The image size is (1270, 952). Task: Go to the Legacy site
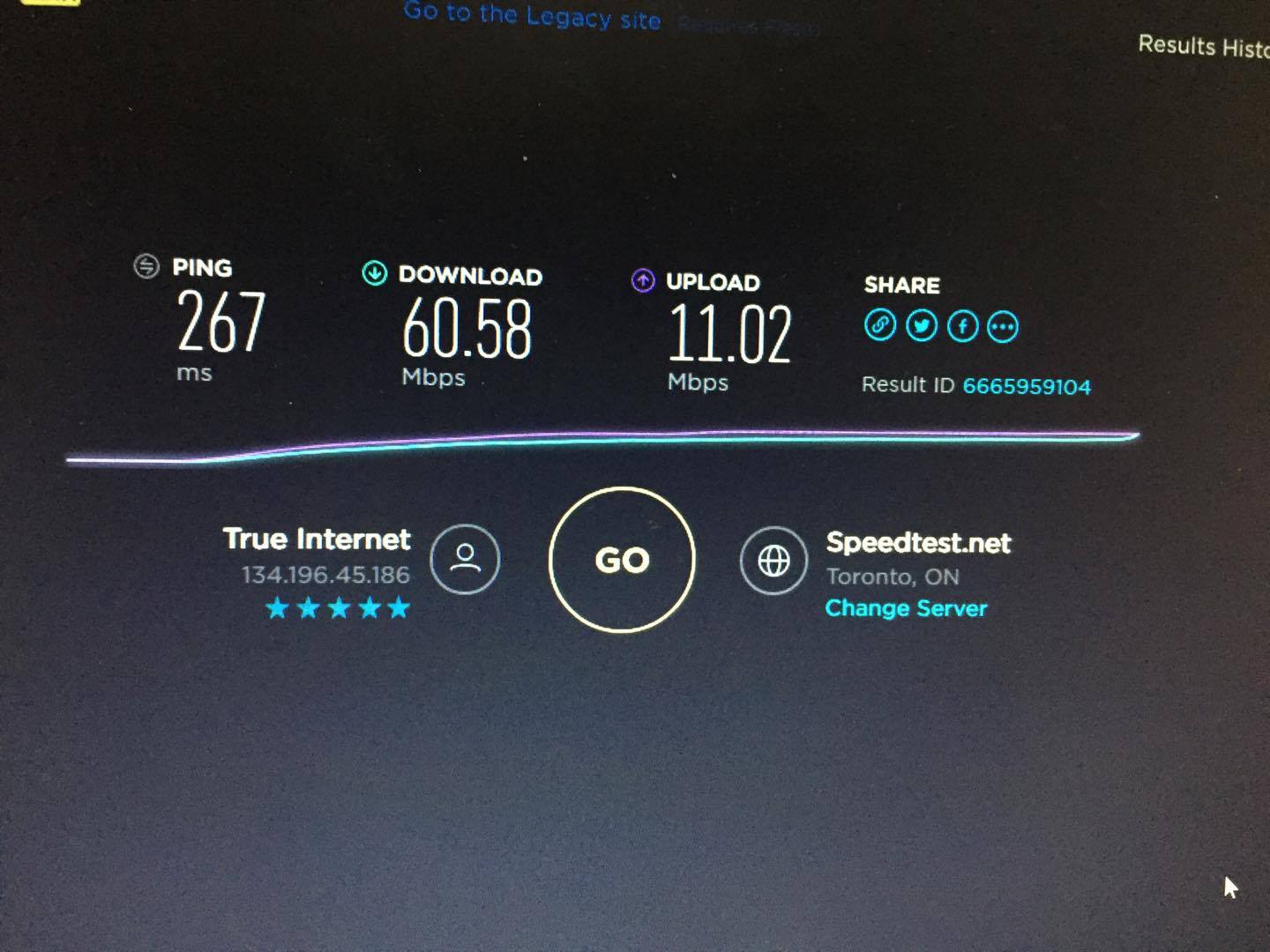(532, 16)
